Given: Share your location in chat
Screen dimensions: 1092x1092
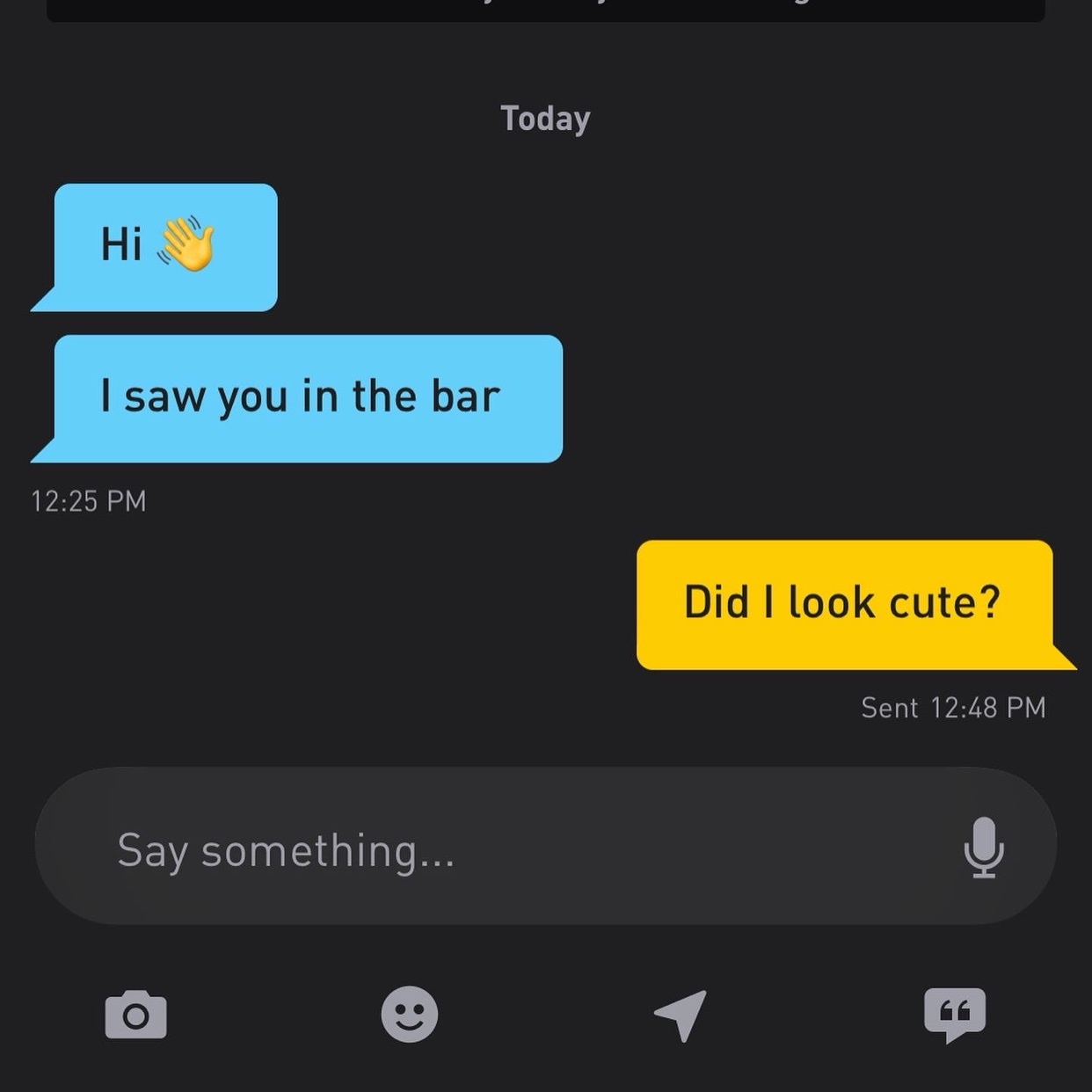Looking at the screenshot, I should [681, 1014].
